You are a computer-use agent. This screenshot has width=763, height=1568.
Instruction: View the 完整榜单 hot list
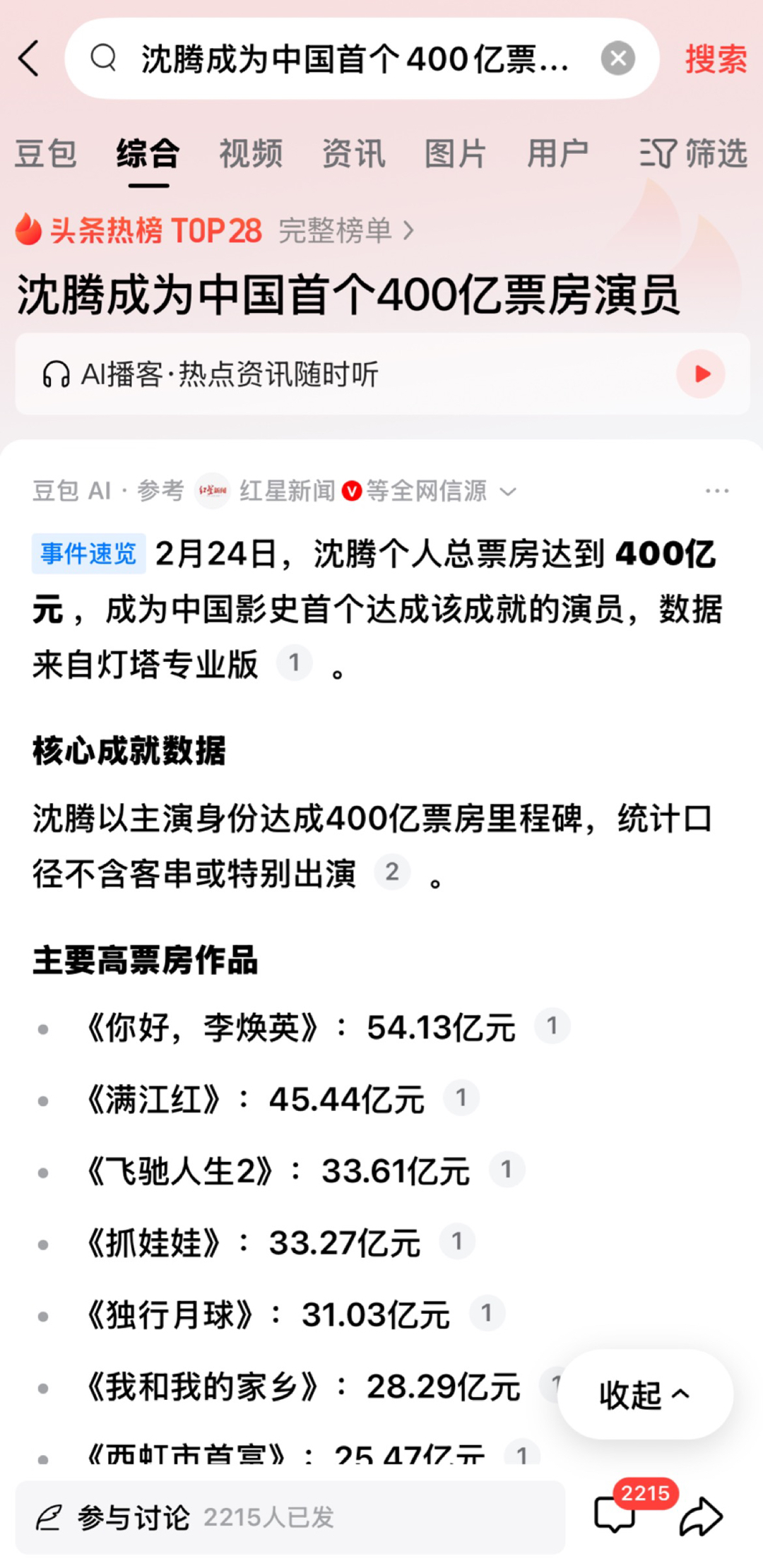tap(346, 230)
